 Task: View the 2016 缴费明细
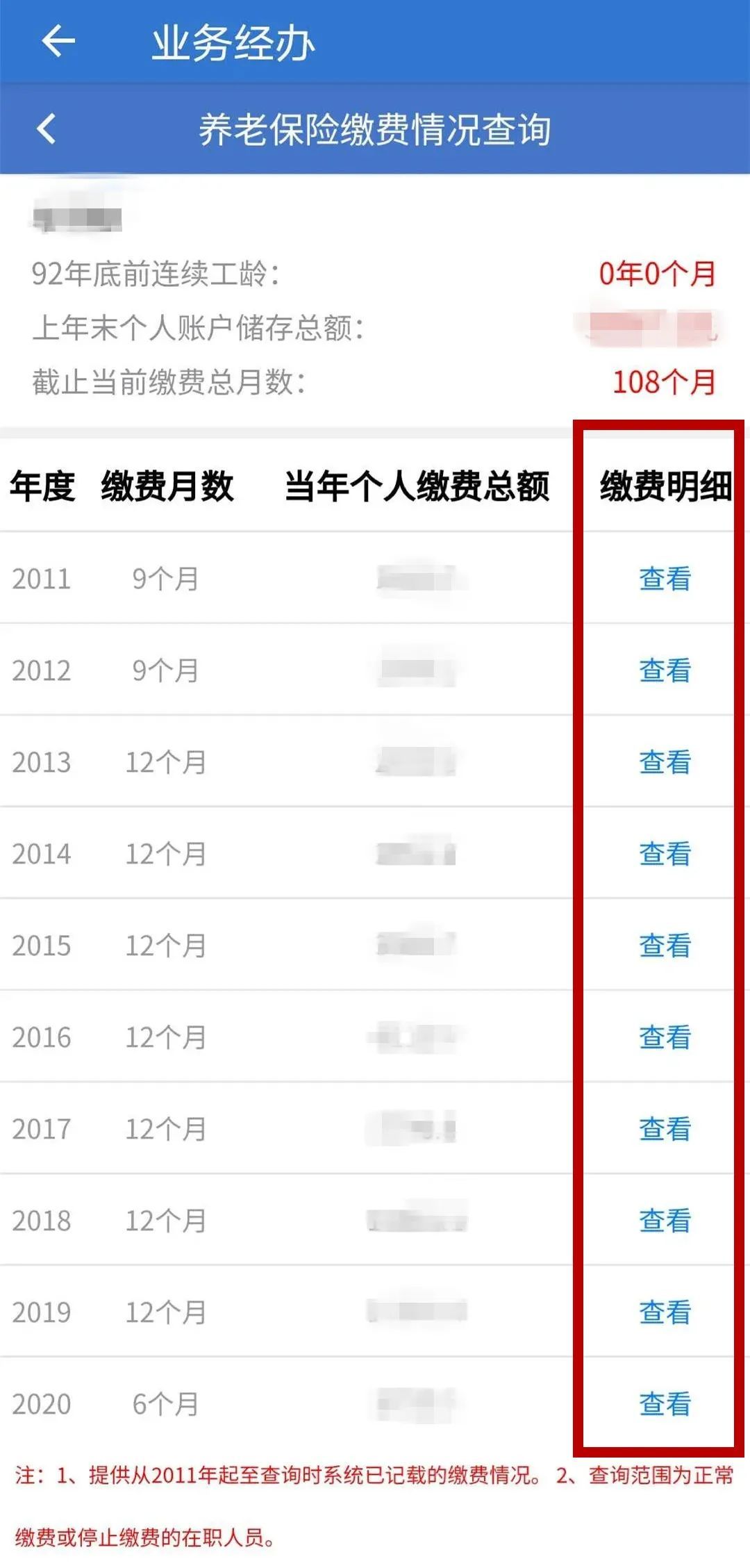point(665,1037)
